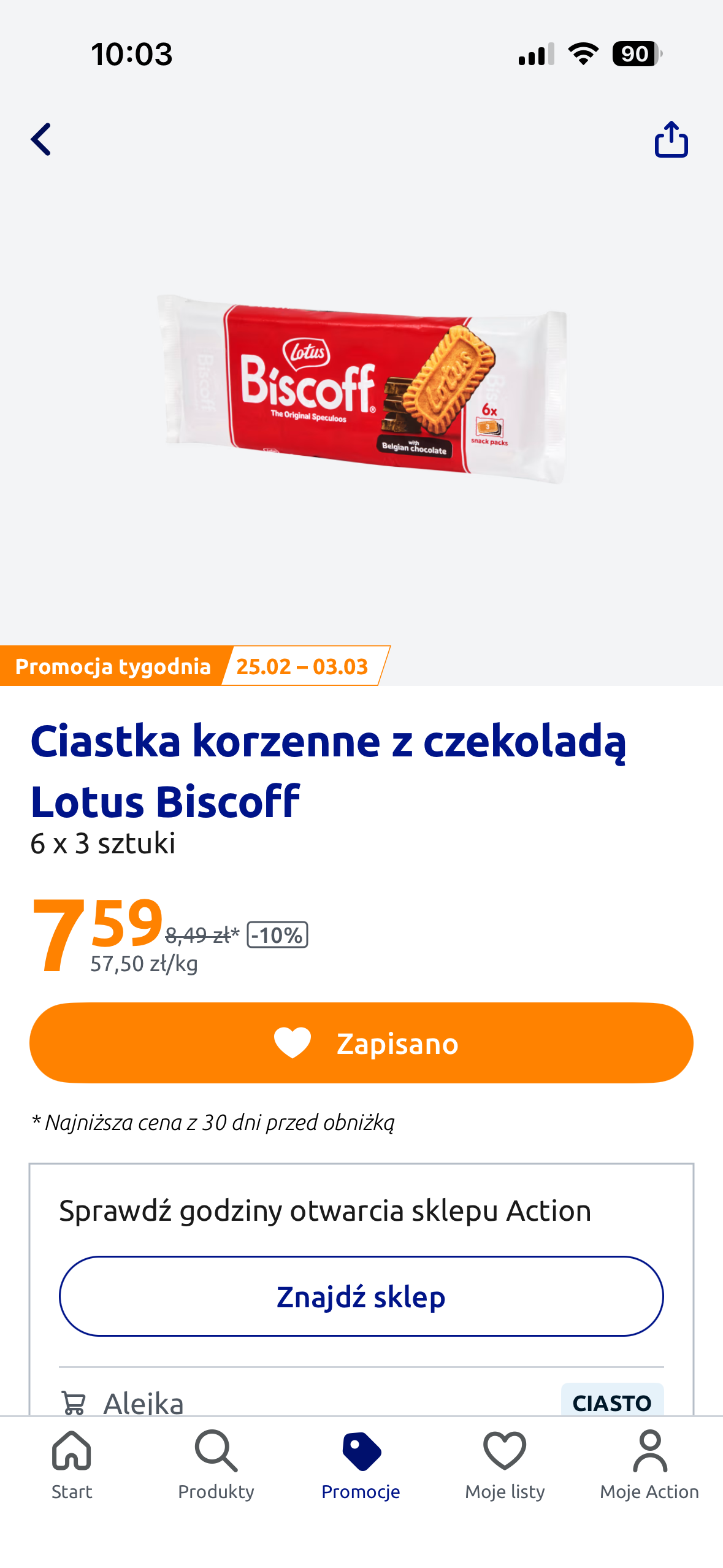
Task: Go back to the previous screen
Action: [x=41, y=140]
